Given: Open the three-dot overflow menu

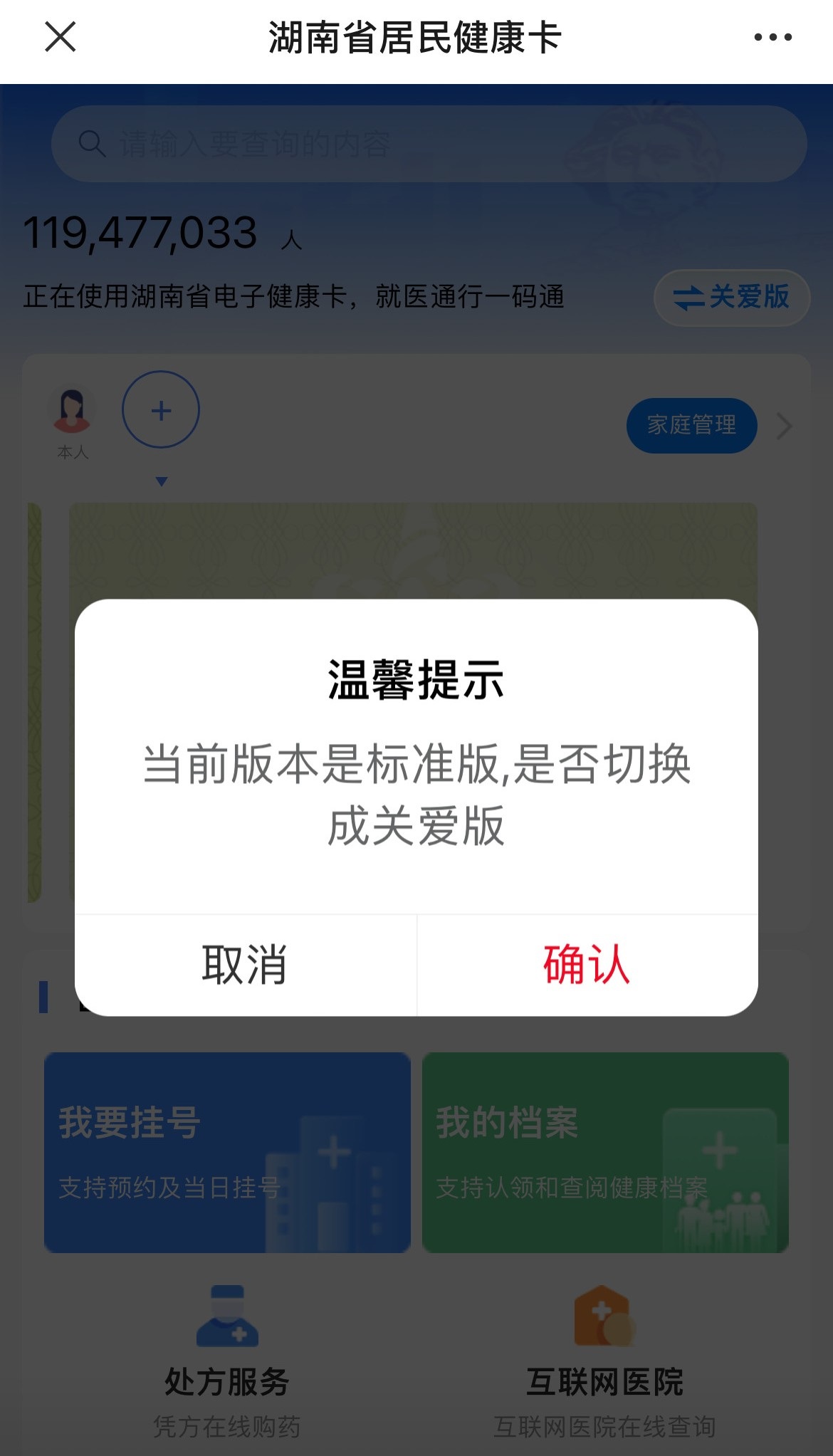Looking at the screenshot, I should tap(772, 37).
